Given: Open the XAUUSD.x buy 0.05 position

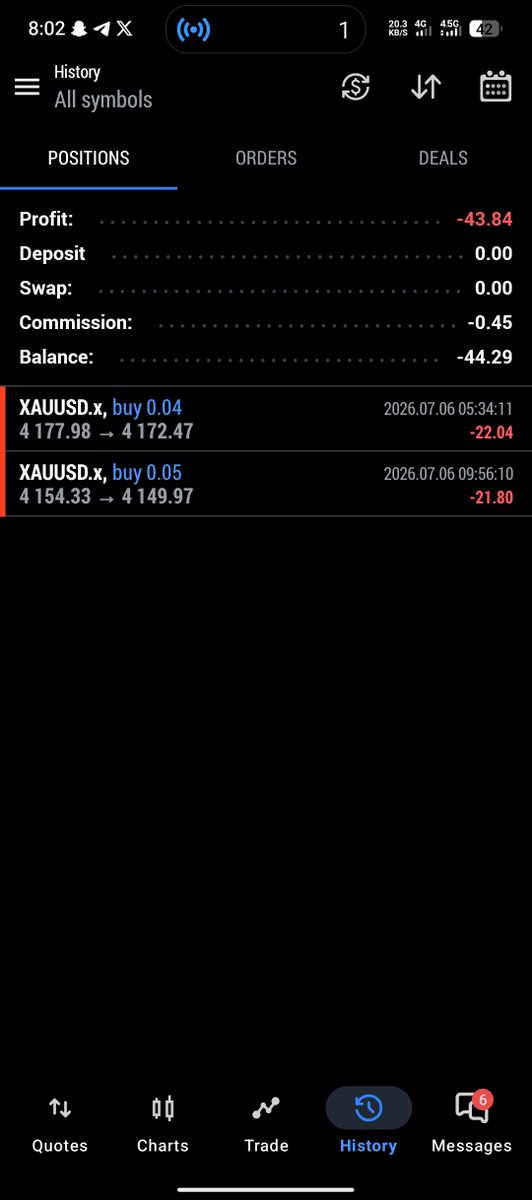Looking at the screenshot, I should click(266, 484).
